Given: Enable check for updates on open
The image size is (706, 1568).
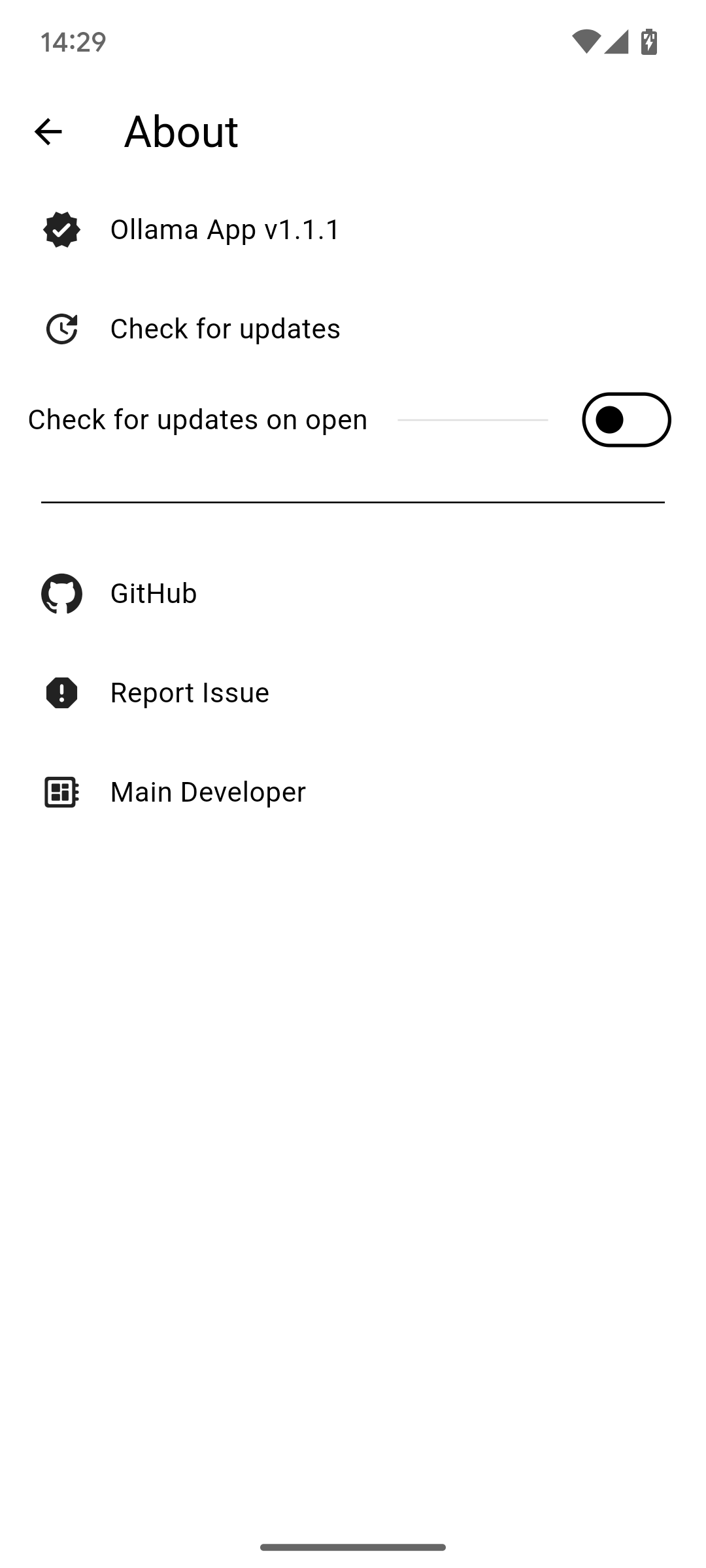Looking at the screenshot, I should (626, 420).
